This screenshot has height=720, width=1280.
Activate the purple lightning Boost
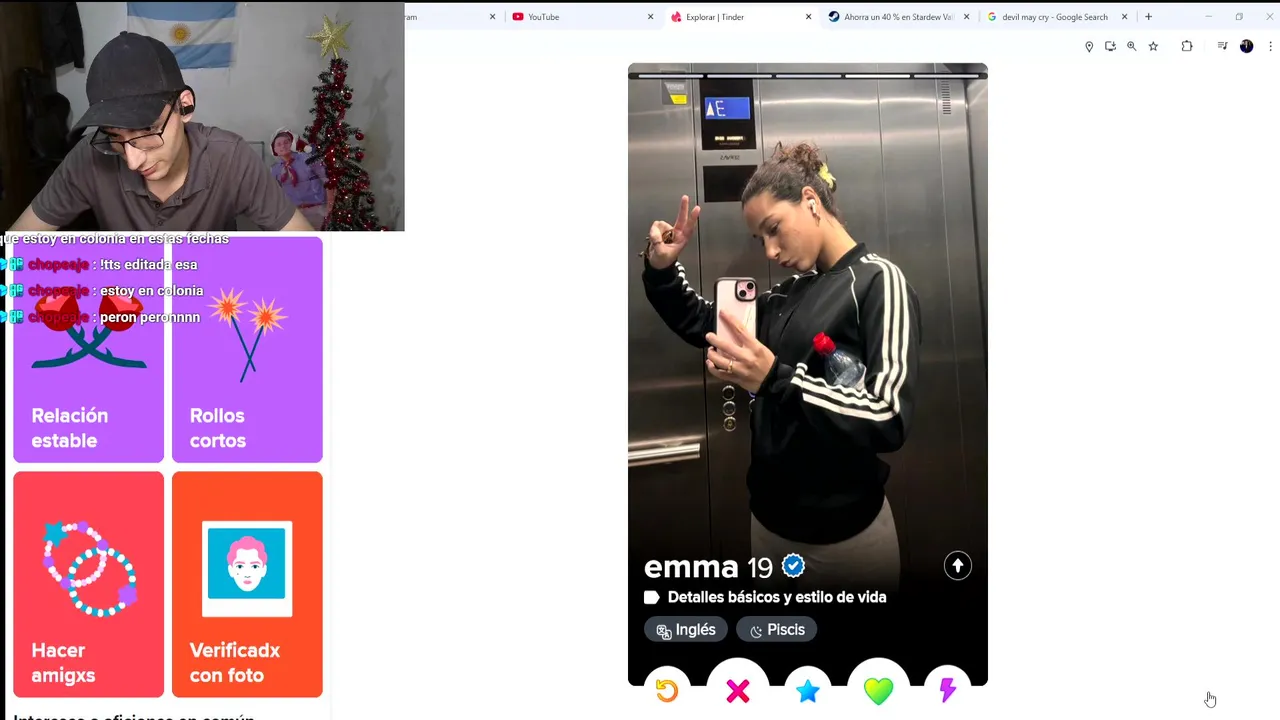tap(948, 690)
